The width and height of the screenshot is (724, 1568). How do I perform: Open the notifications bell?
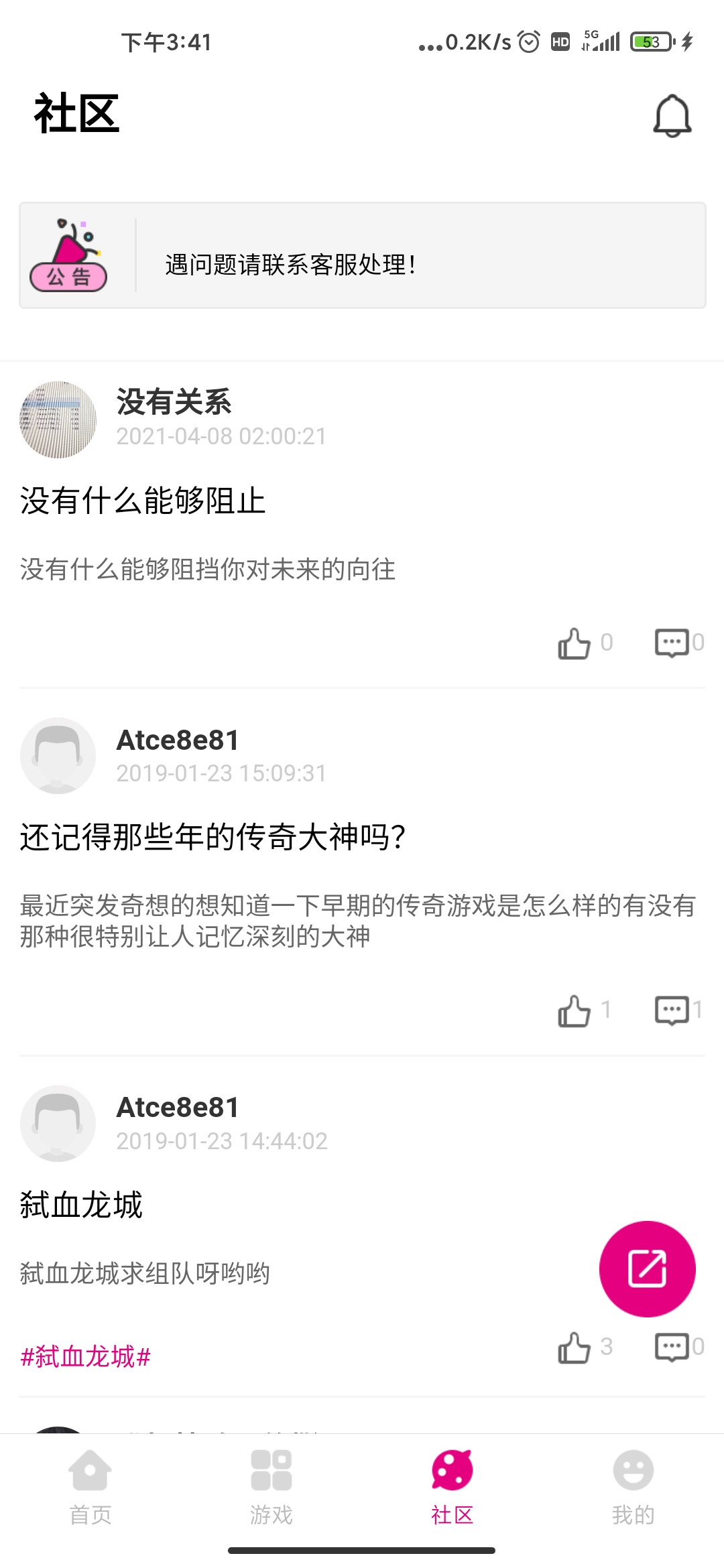coord(672,115)
